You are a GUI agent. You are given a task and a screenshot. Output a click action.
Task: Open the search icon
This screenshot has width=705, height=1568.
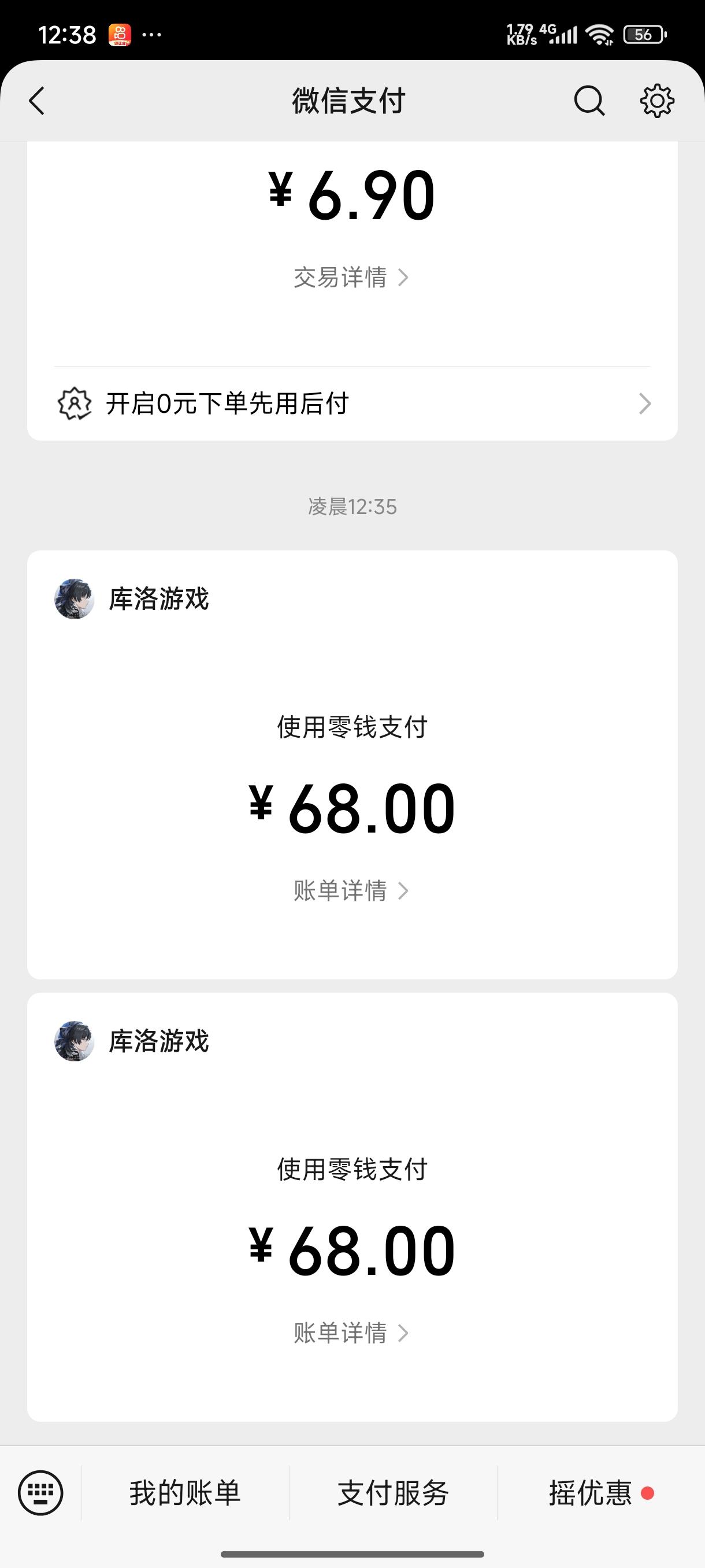pyautogui.click(x=589, y=101)
